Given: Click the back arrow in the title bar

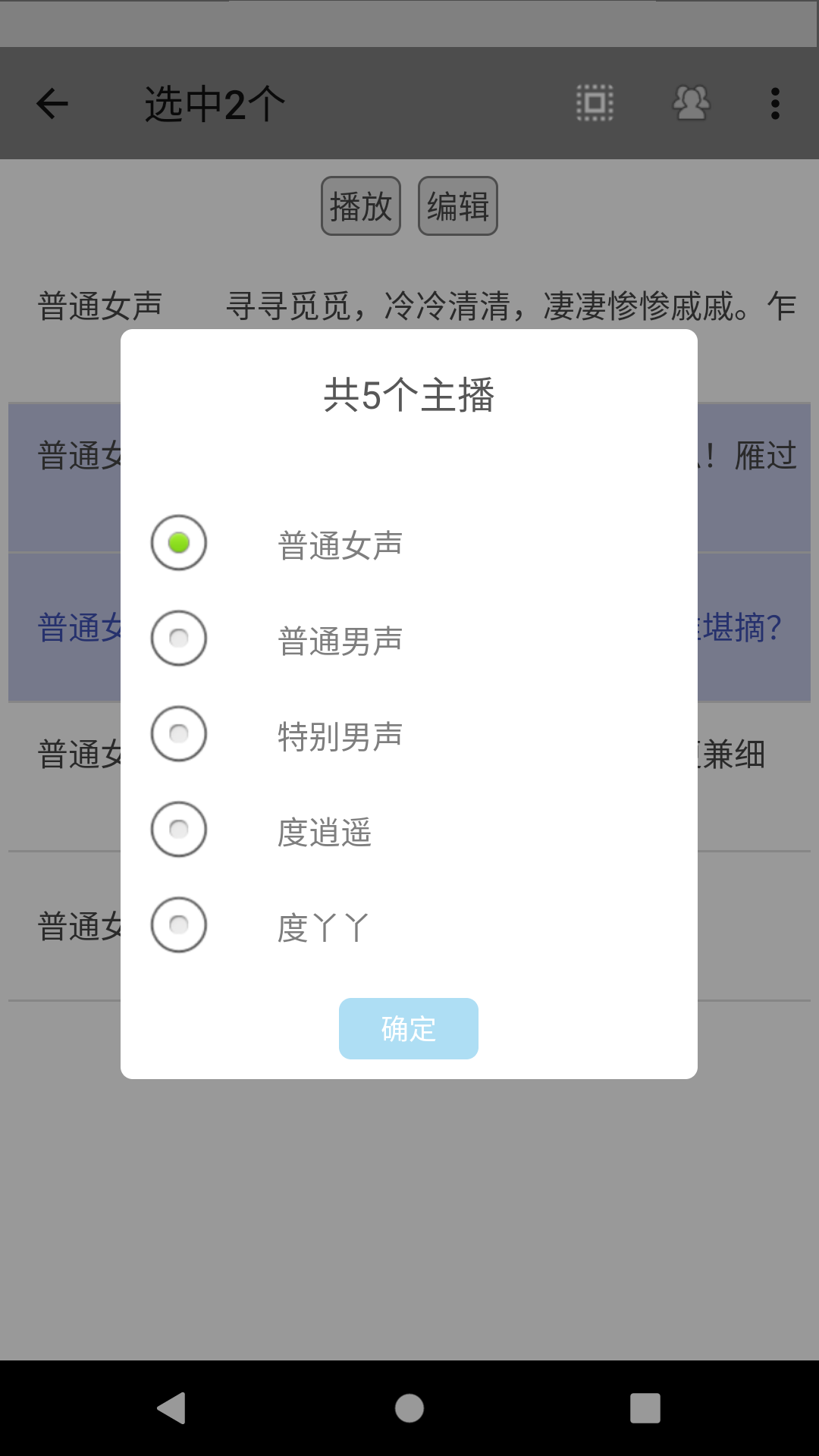Looking at the screenshot, I should click(51, 103).
